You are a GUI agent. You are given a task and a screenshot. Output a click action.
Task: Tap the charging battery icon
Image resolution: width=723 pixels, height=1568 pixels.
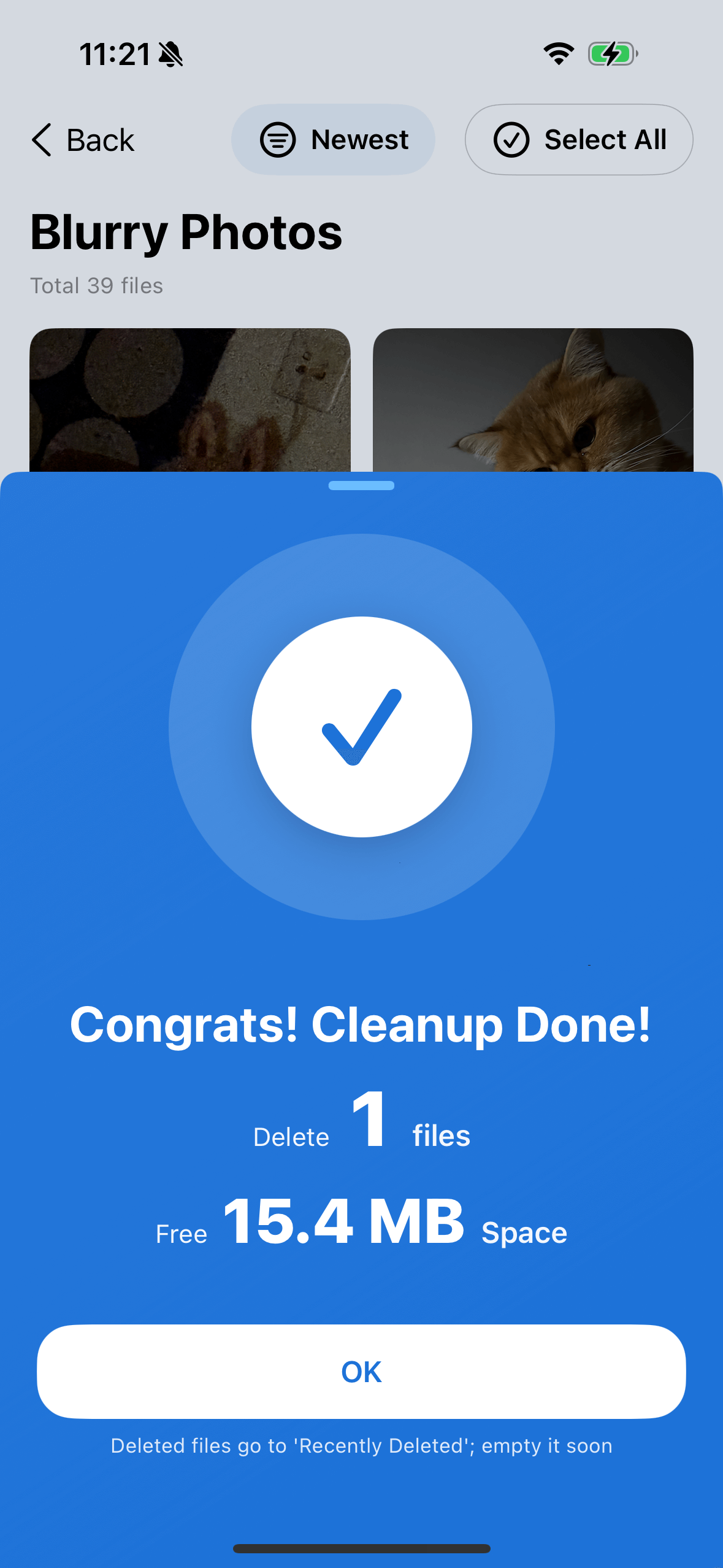click(611, 54)
